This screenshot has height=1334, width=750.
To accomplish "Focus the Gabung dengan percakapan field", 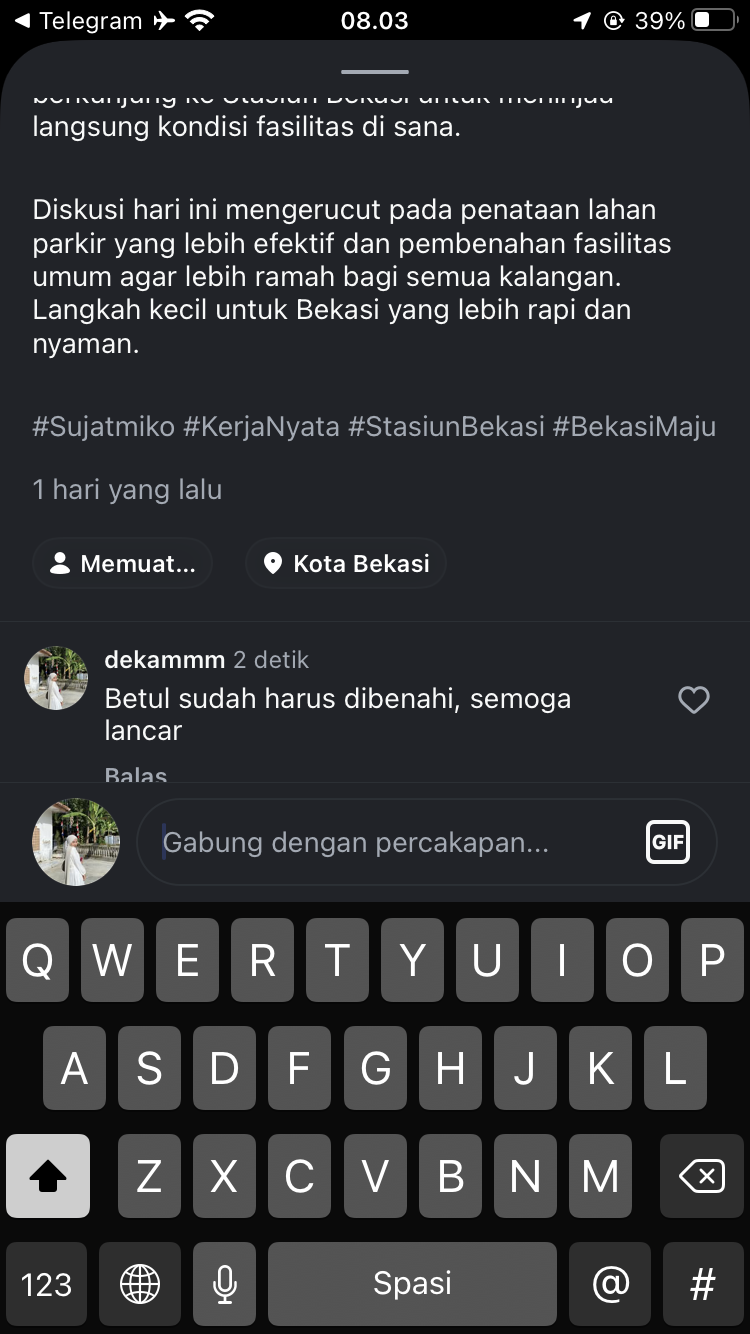I will coord(390,842).
